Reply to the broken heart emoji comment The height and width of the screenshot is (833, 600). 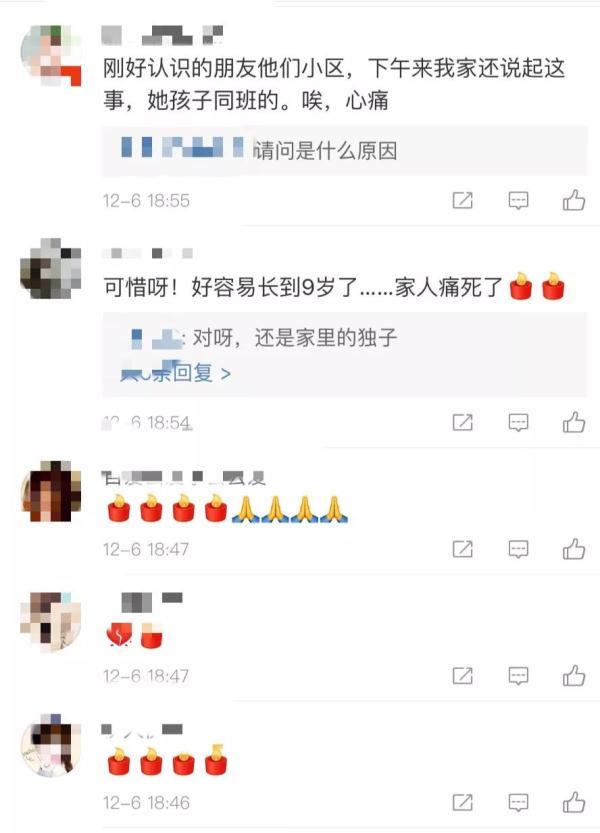tap(518, 676)
